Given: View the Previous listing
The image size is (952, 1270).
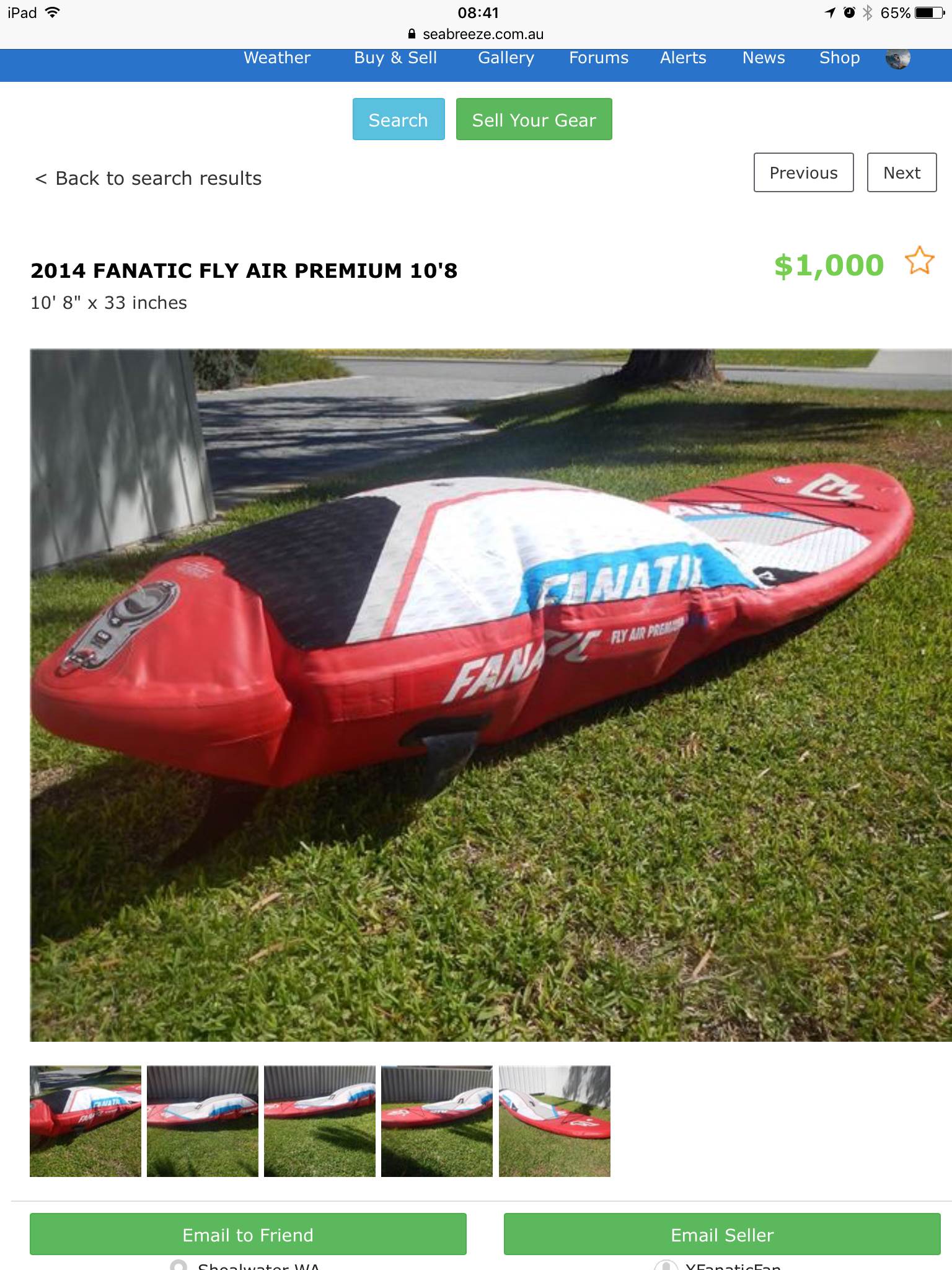Looking at the screenshot, I should tap(803, 172).
